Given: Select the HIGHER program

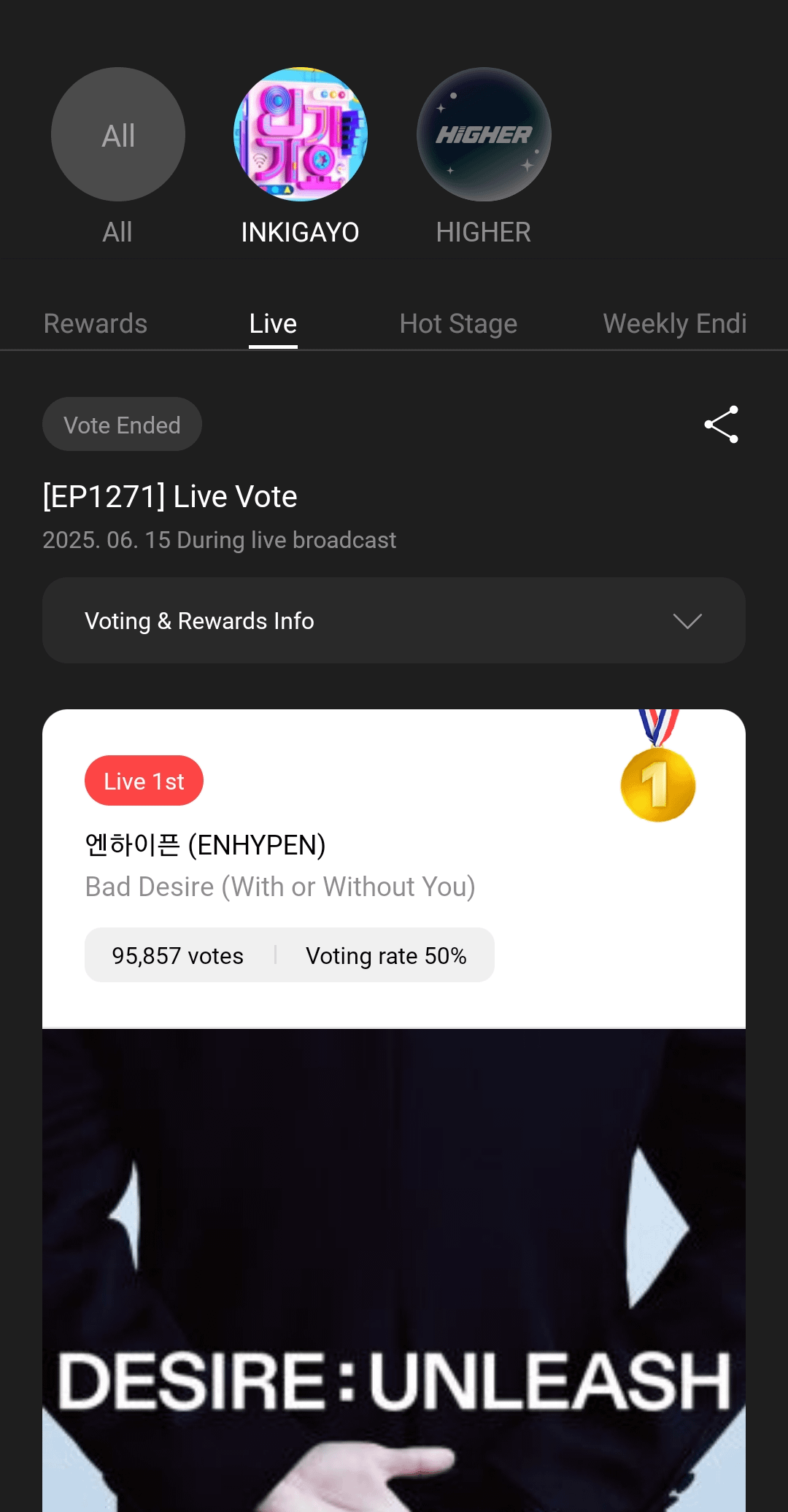Looking at the screenshot, I should (484, 135).
